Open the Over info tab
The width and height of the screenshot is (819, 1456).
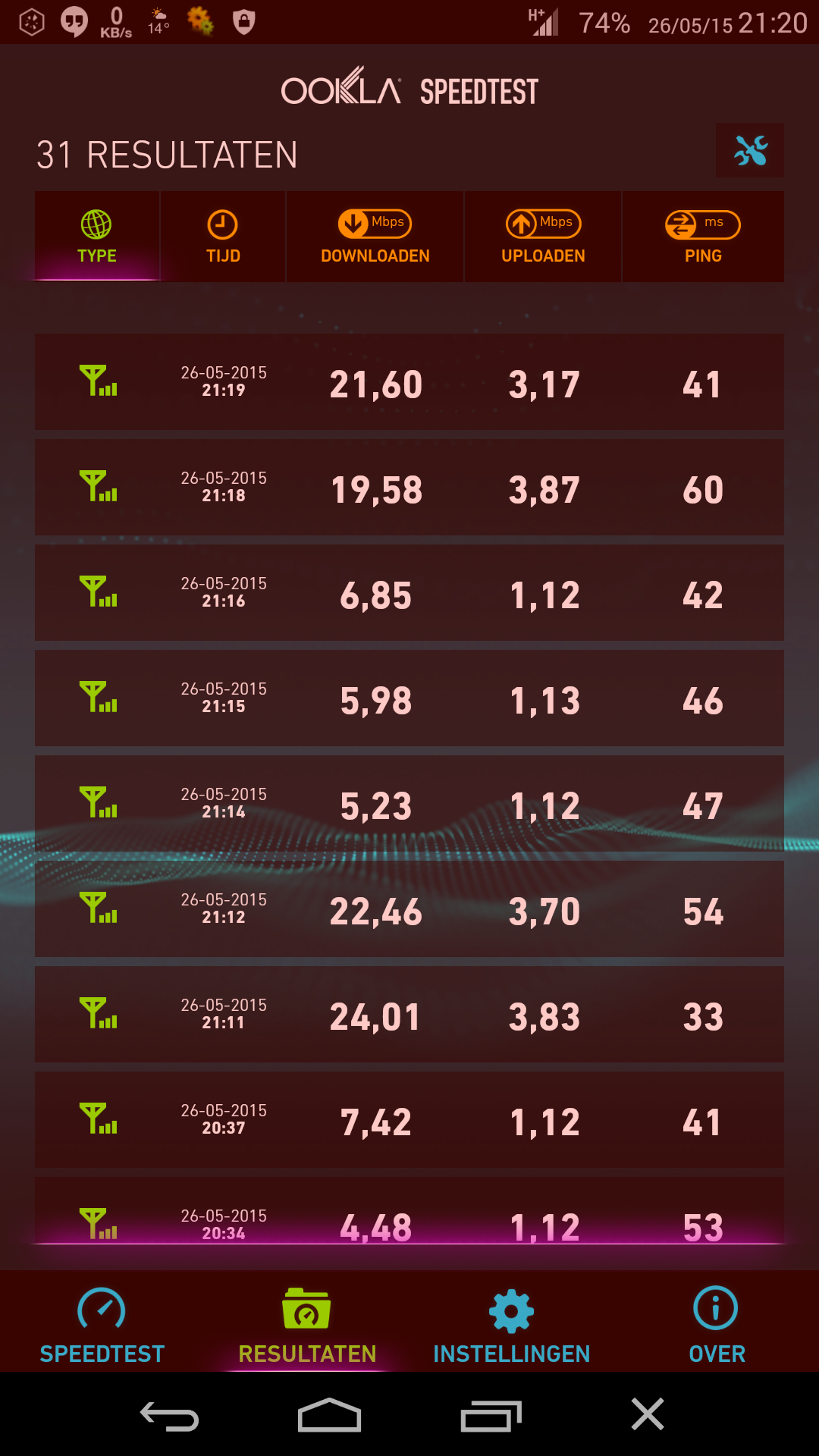[x=716, y=1324]
